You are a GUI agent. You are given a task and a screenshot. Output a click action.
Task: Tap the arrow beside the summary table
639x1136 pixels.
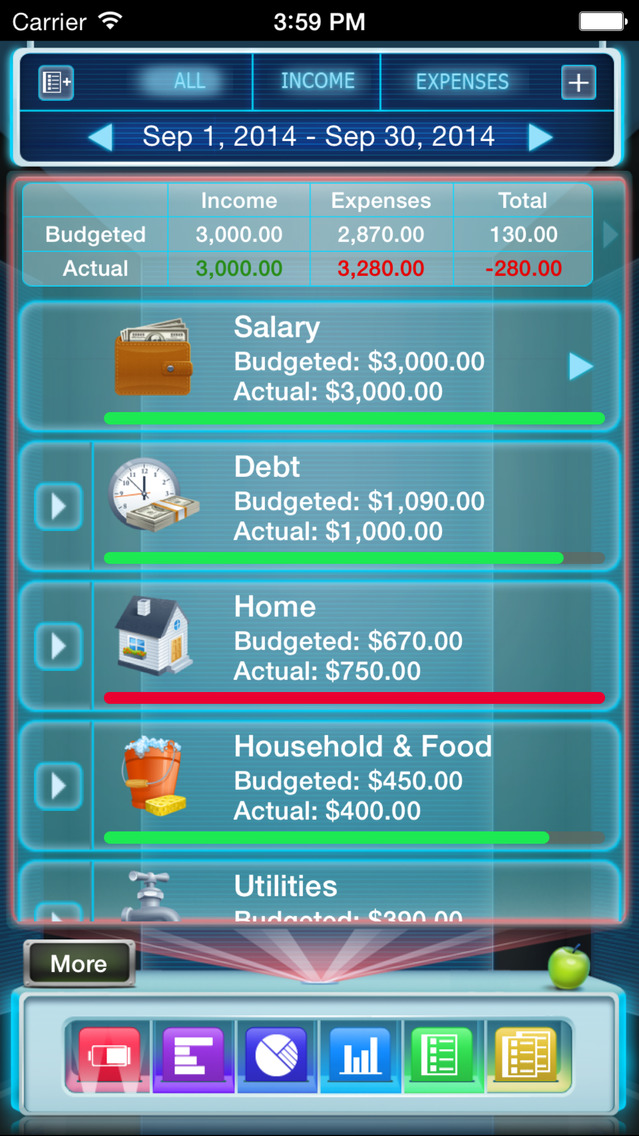point(609,235)
